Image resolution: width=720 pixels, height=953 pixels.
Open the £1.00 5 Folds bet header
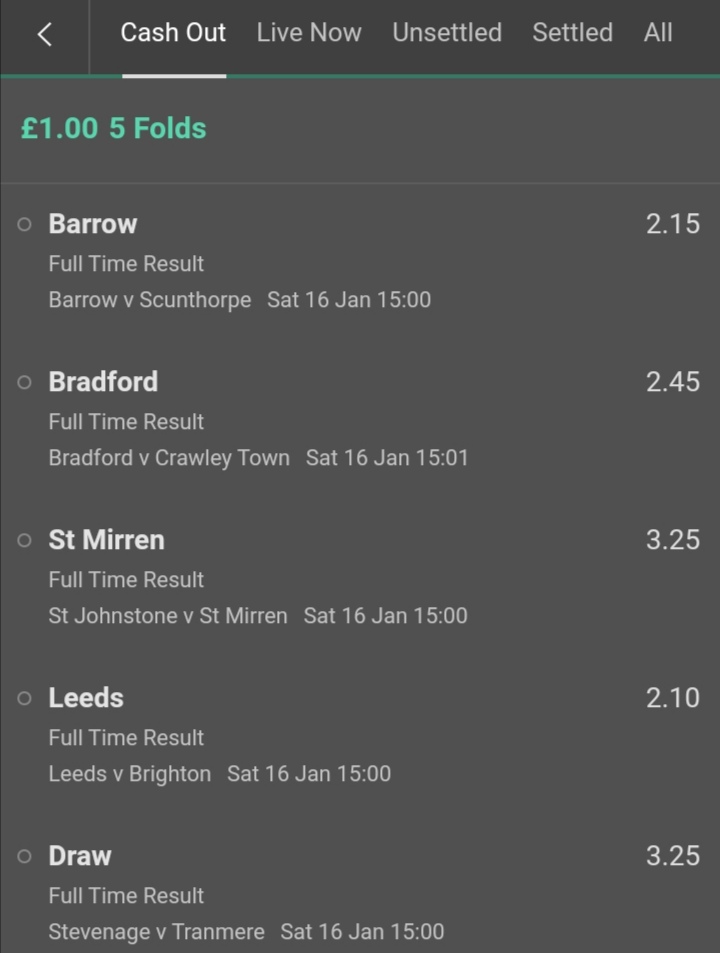coord(114,129)
